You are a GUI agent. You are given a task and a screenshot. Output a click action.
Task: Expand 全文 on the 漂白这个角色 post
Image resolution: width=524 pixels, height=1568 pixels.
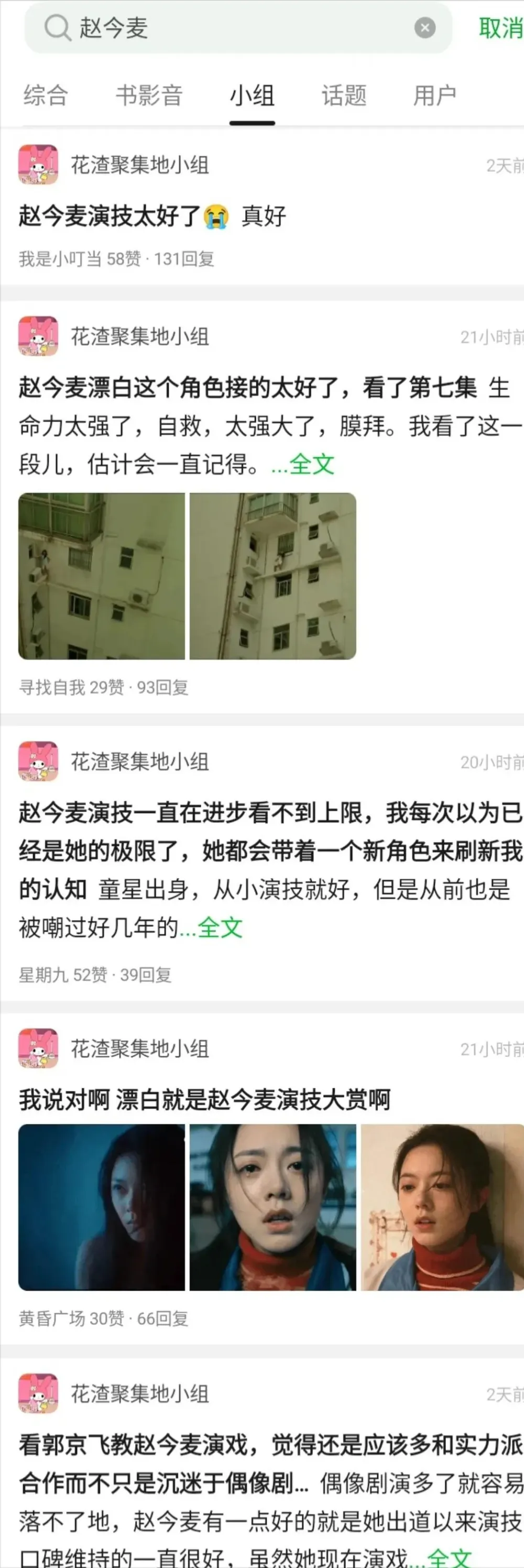(311, 464)
